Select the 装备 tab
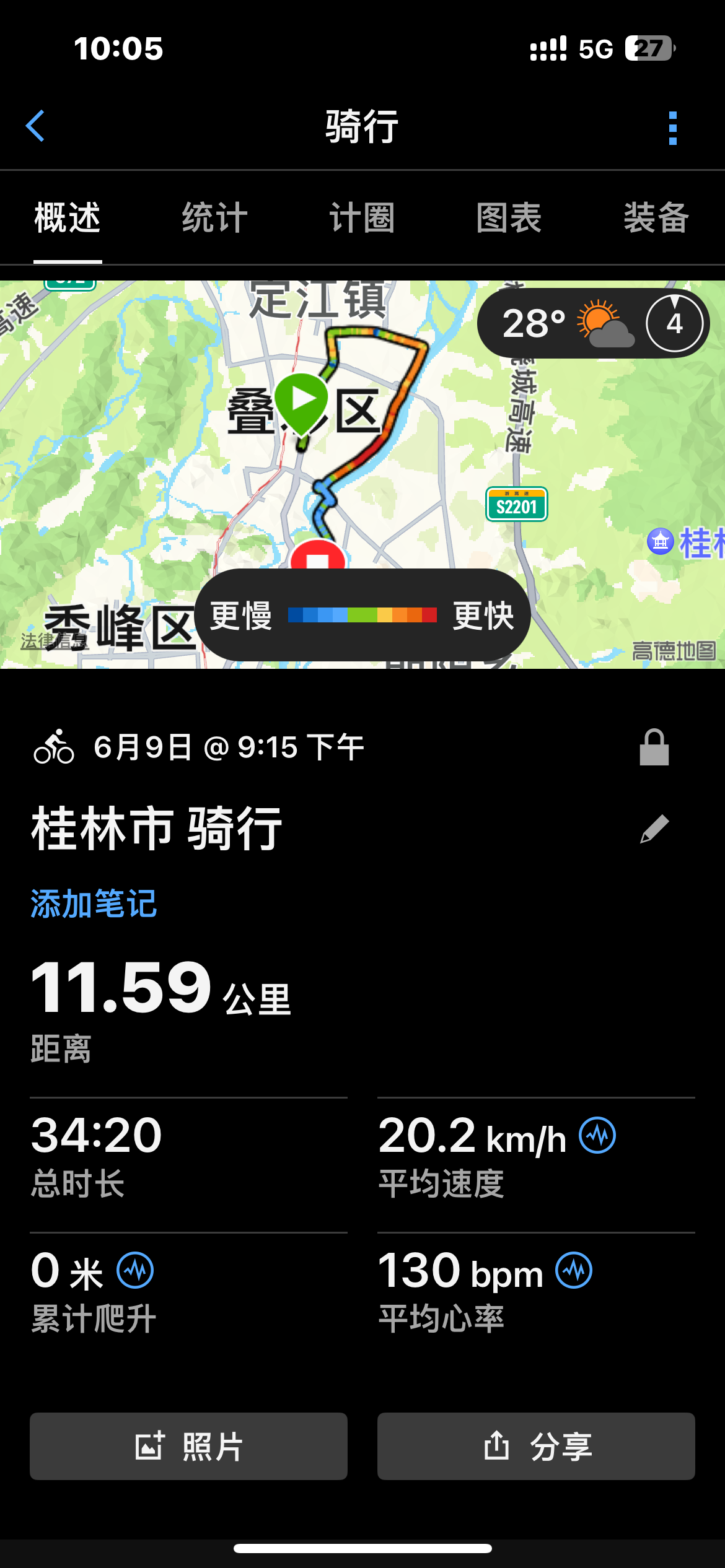This screenshot has width=725, height=1568. pos(657,218)
